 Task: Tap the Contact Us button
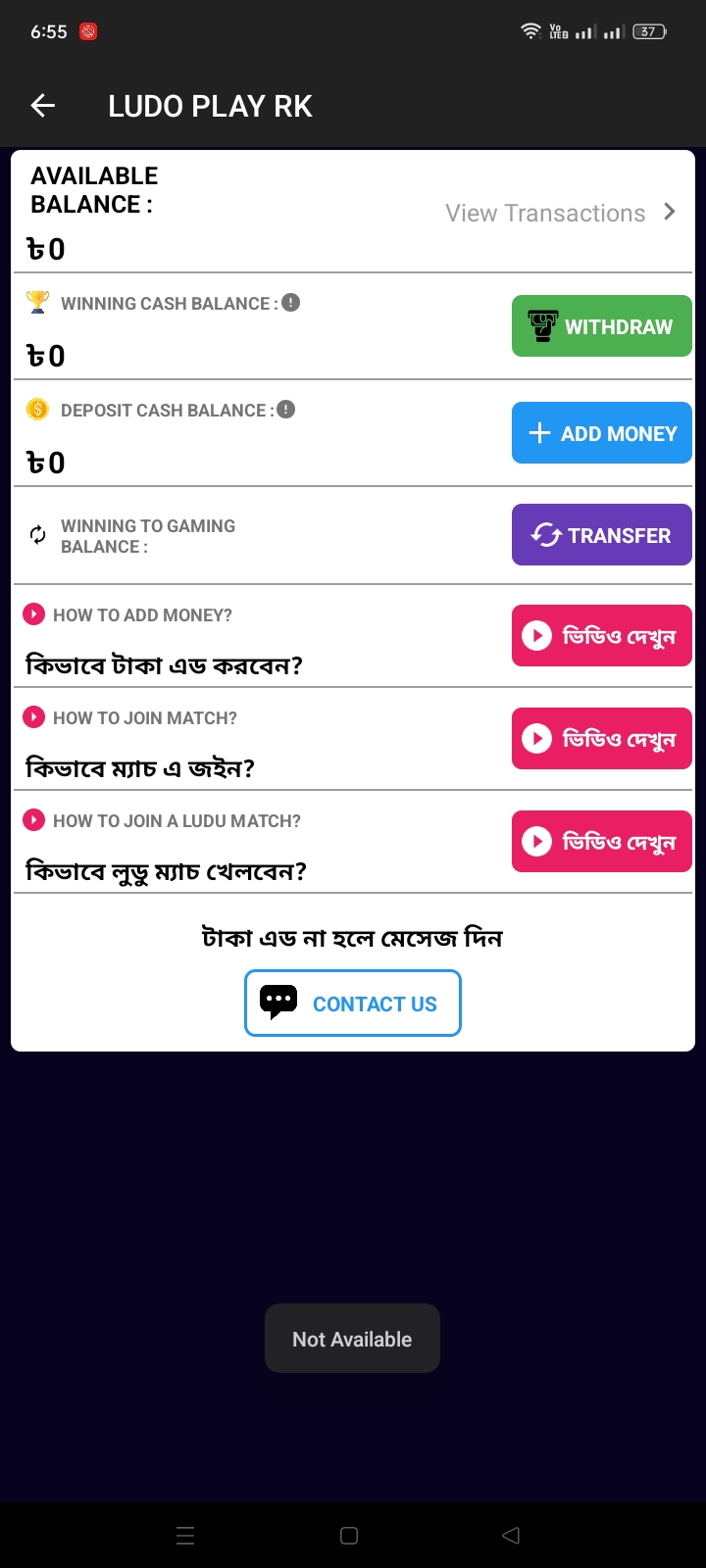(353, 1004)
